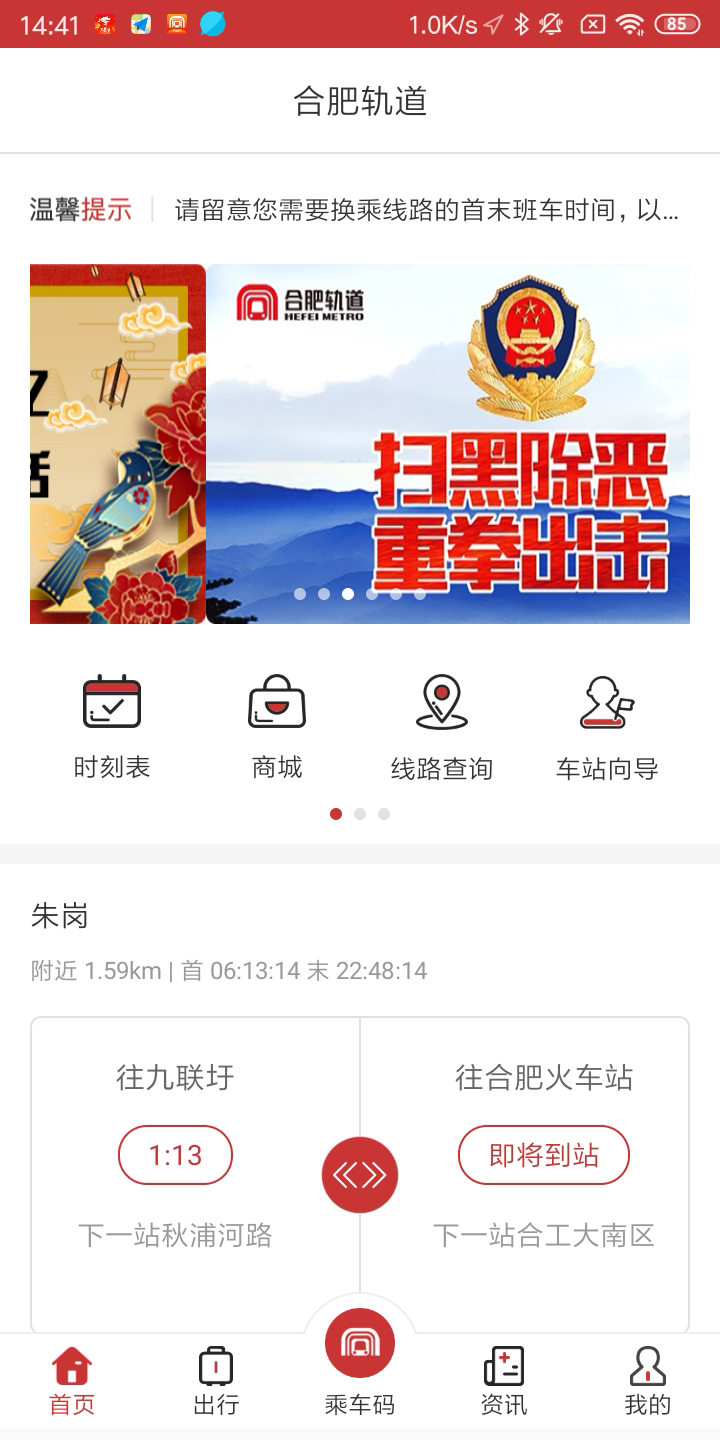Open the 合肥轨道 title bar
The width and height of the screenshot is (720, 1440).
(360, 100)
